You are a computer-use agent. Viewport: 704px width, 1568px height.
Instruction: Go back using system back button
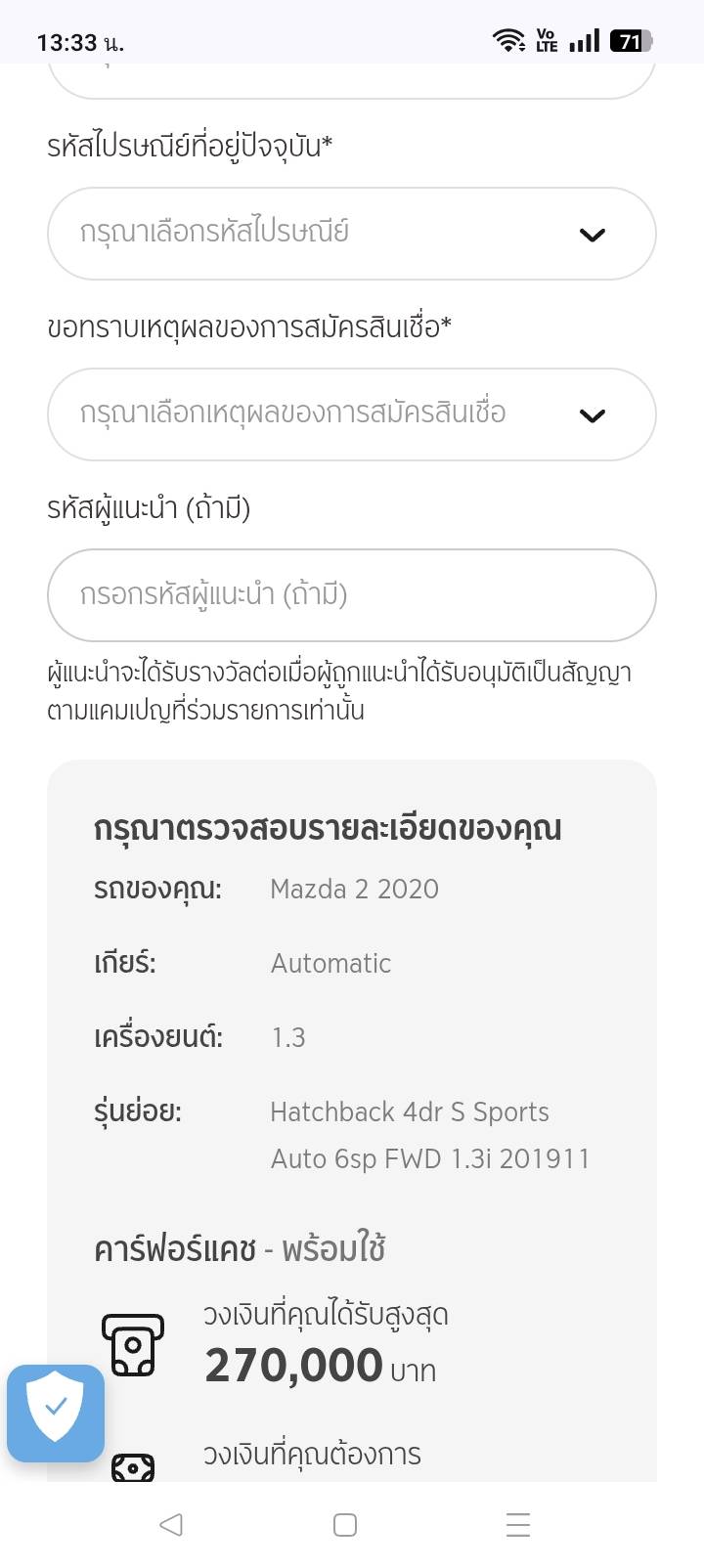[x=171, y=1524]
